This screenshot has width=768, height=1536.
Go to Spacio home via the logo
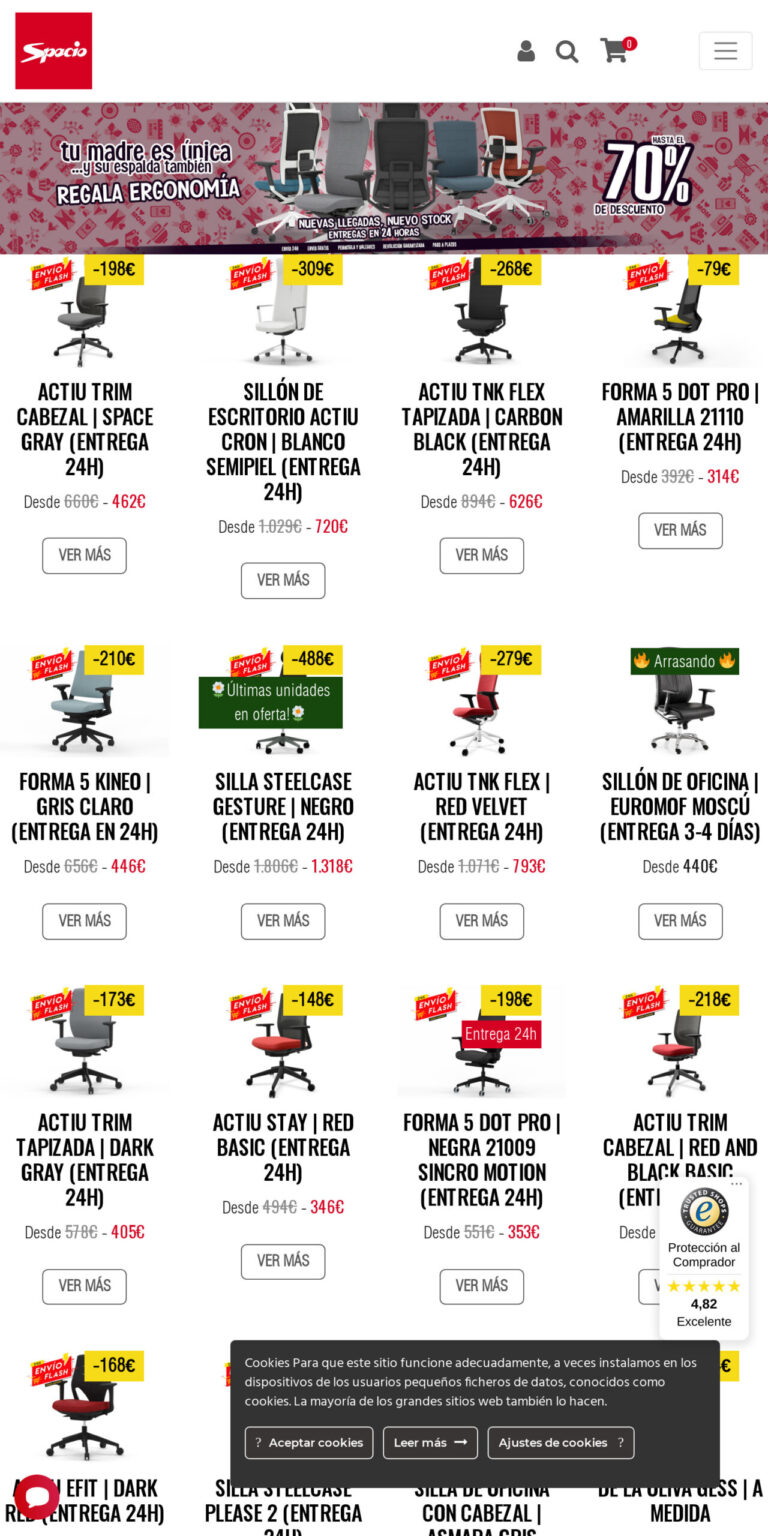(x=54, y=51)
